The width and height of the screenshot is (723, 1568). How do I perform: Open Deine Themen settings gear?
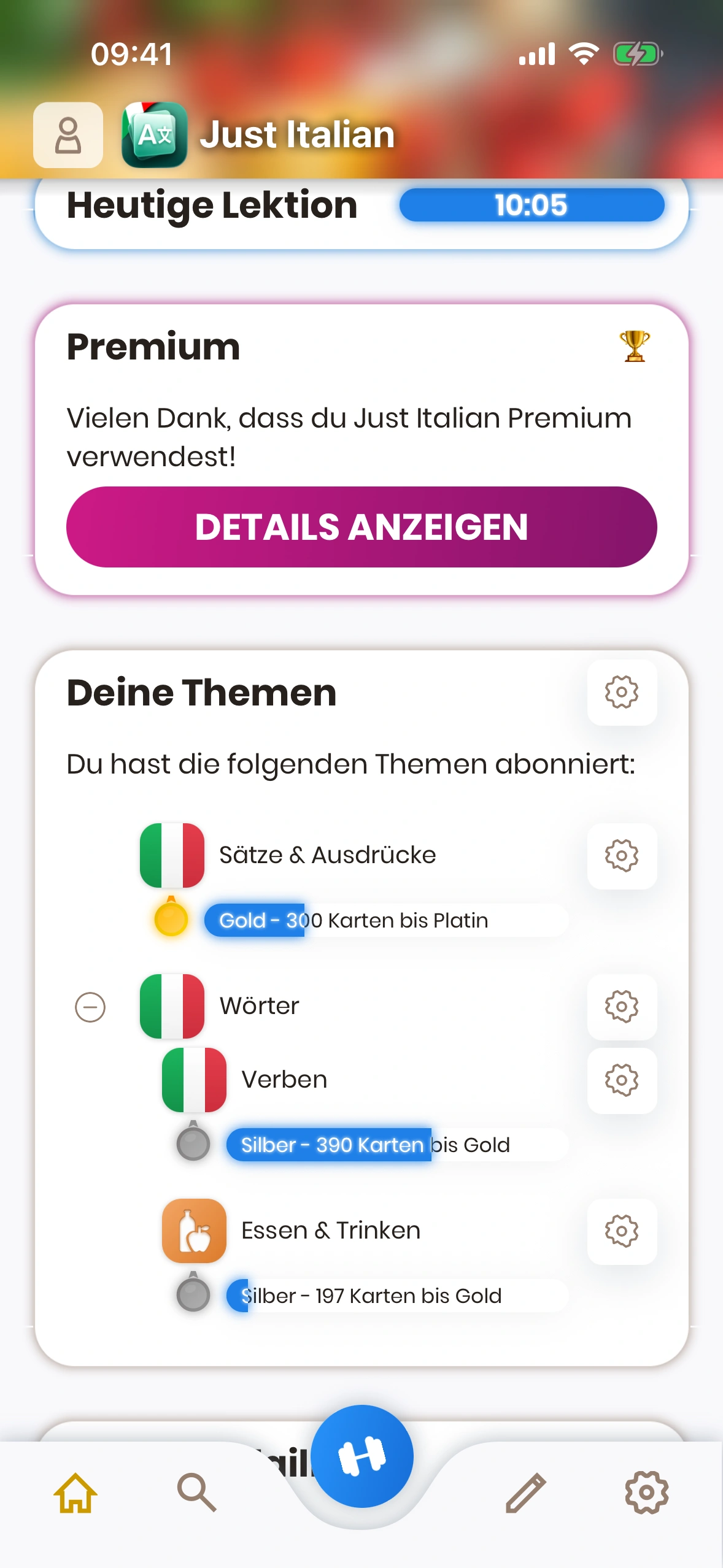(x=621, y=693)
